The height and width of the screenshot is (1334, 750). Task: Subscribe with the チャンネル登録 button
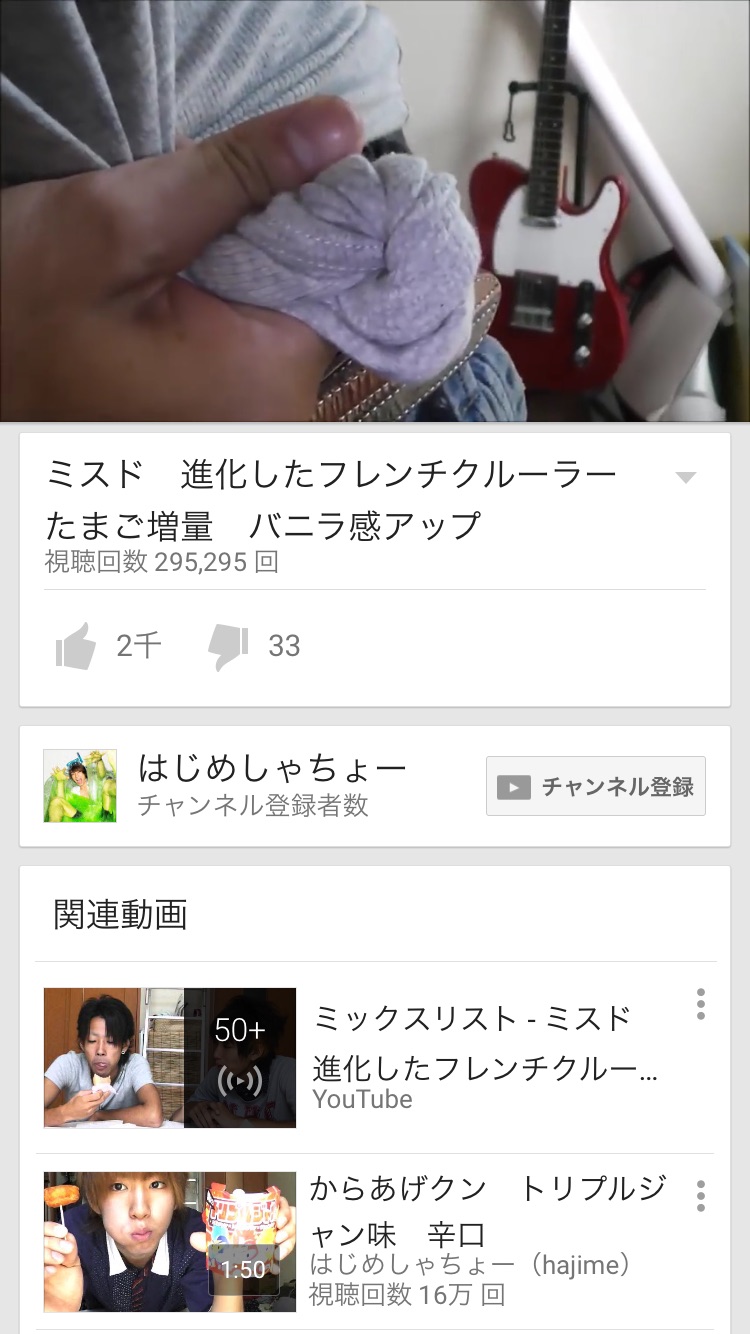tap(596, 786)
